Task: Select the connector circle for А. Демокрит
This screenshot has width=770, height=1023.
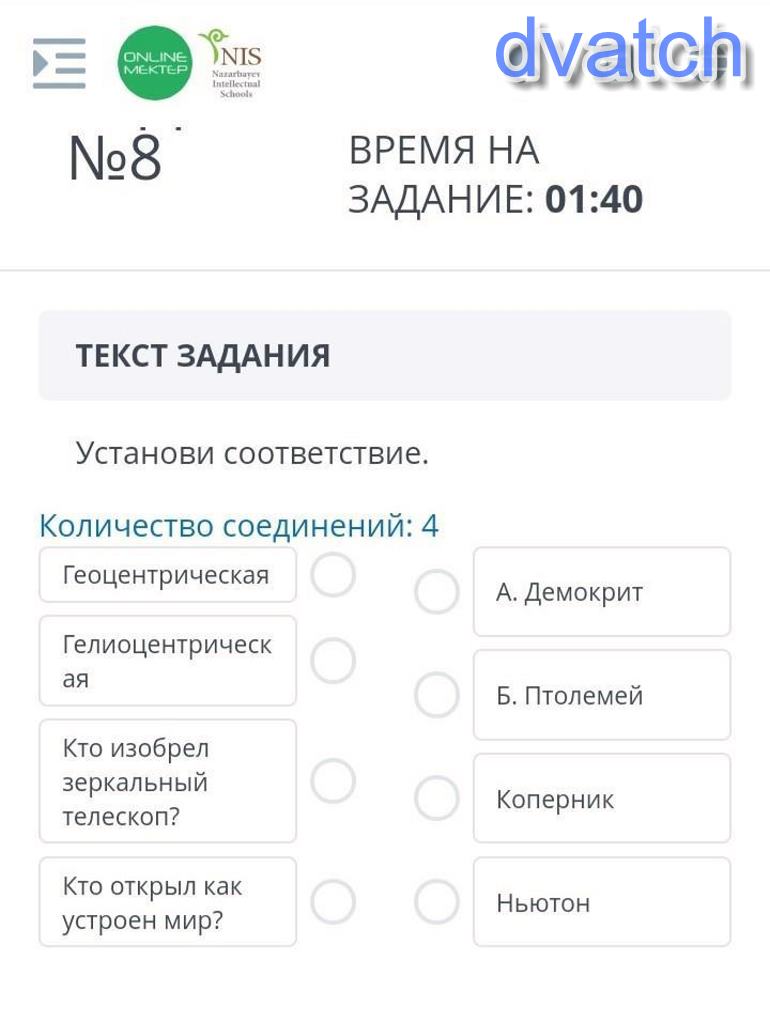Action: pyautogui.click(x=437, y=591)
